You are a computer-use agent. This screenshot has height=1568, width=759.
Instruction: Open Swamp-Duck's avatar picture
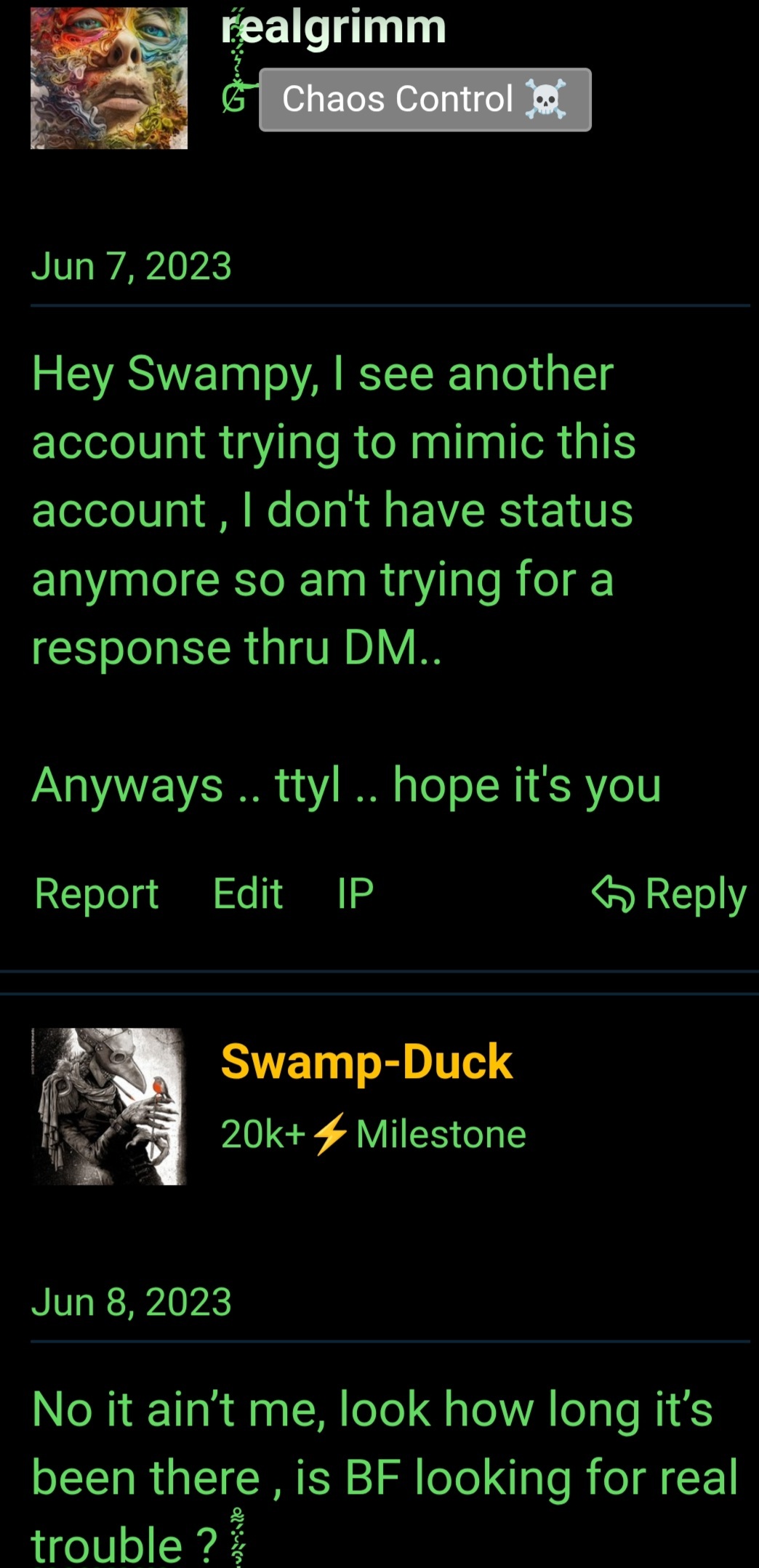[109, 1106]
